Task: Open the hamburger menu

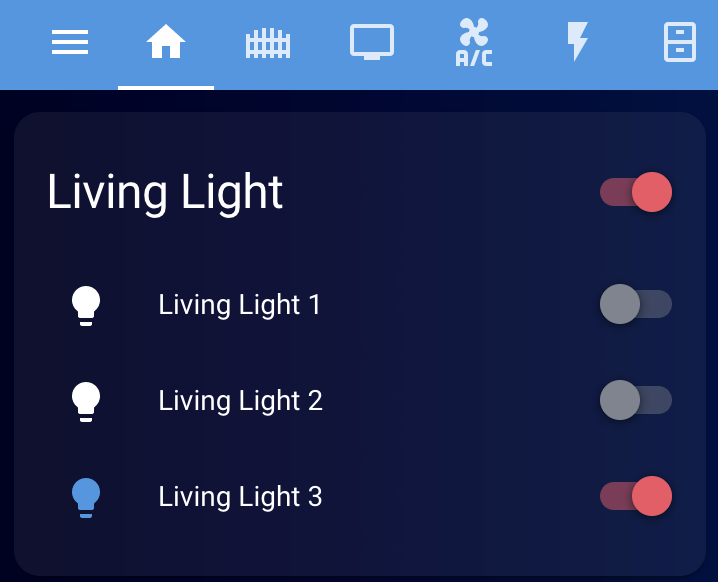Action: 70,43
